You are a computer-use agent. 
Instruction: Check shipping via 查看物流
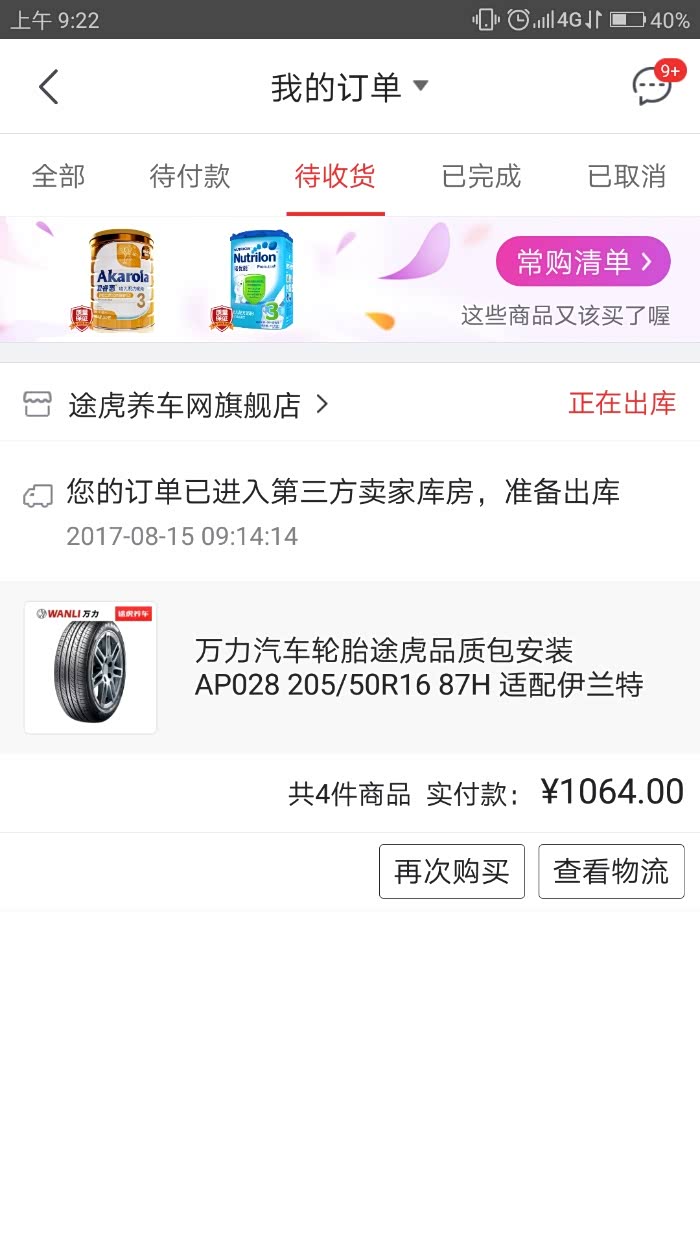point(611,871)
